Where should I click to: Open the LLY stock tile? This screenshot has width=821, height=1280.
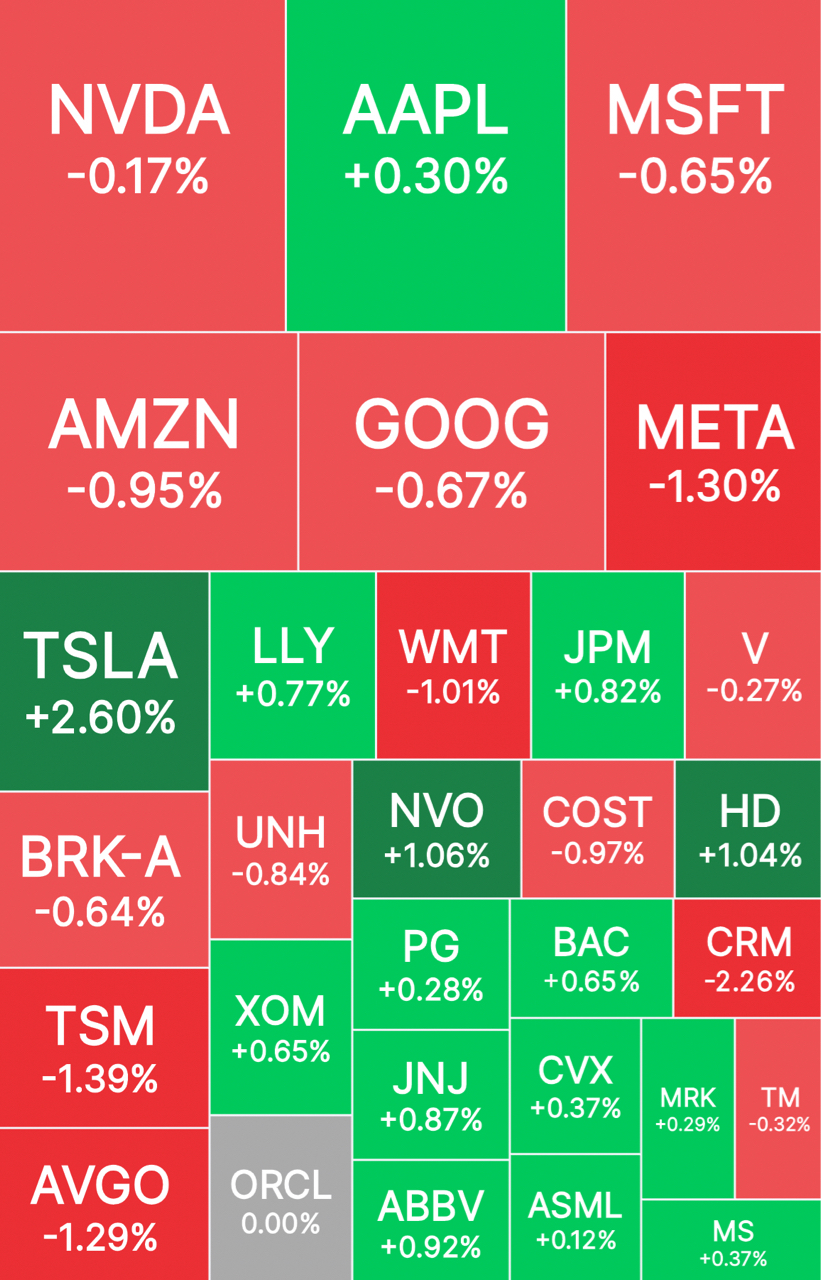(293, 665)
